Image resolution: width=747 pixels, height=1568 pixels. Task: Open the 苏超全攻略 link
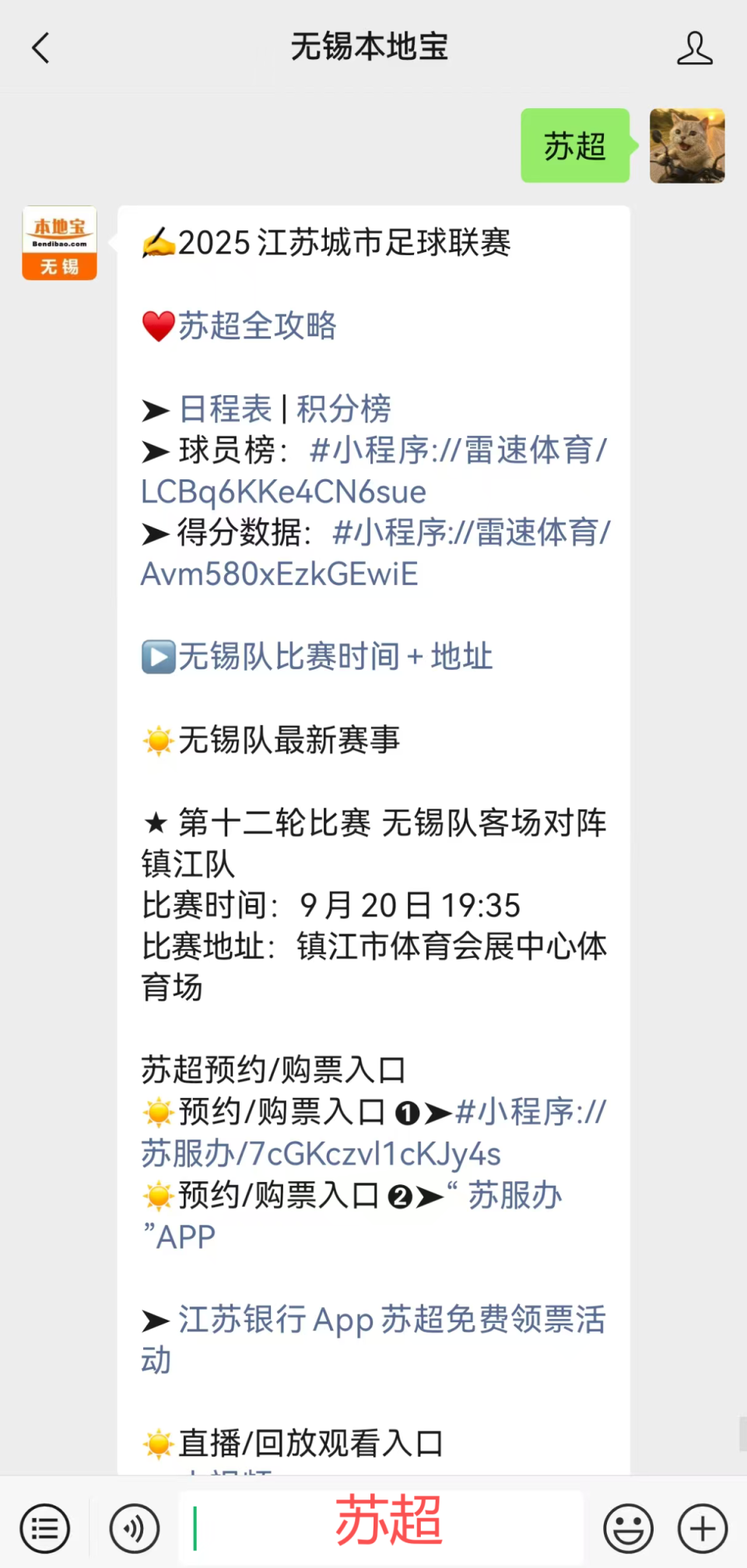coord(257,326)
